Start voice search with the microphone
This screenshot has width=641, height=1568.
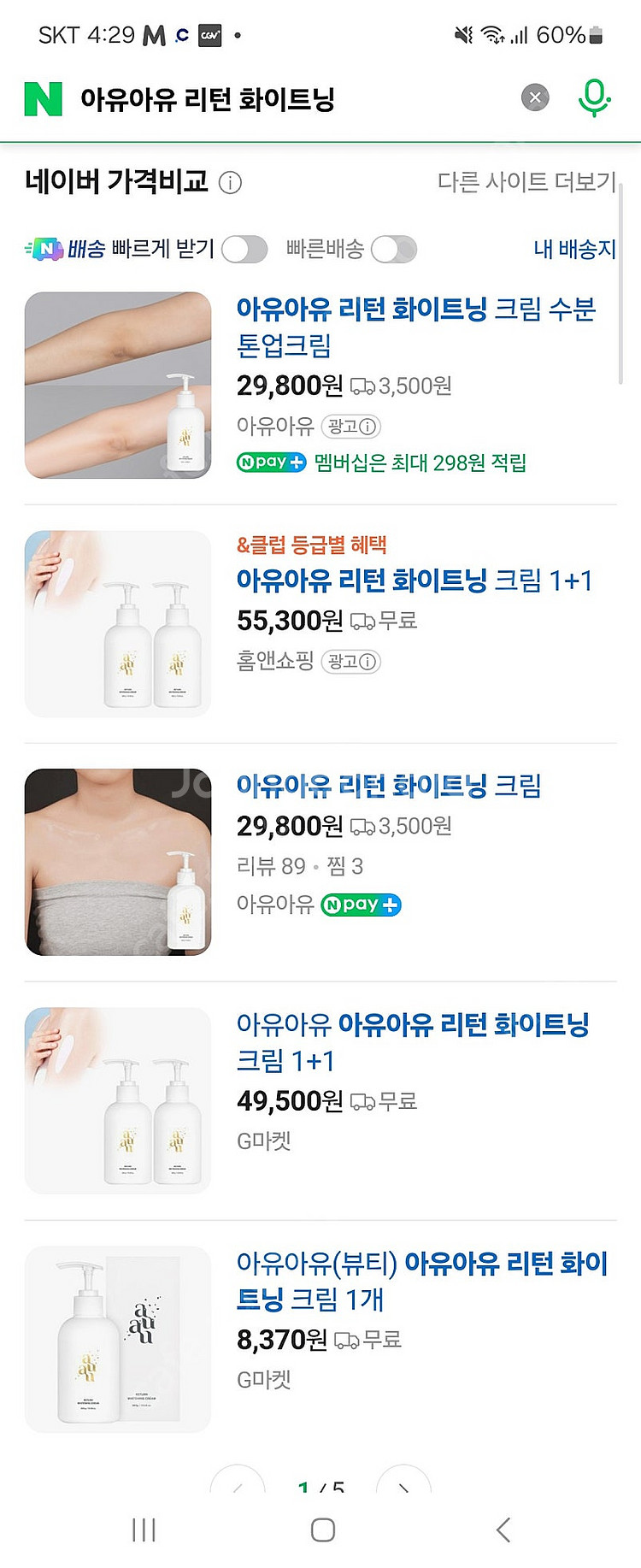594,97
